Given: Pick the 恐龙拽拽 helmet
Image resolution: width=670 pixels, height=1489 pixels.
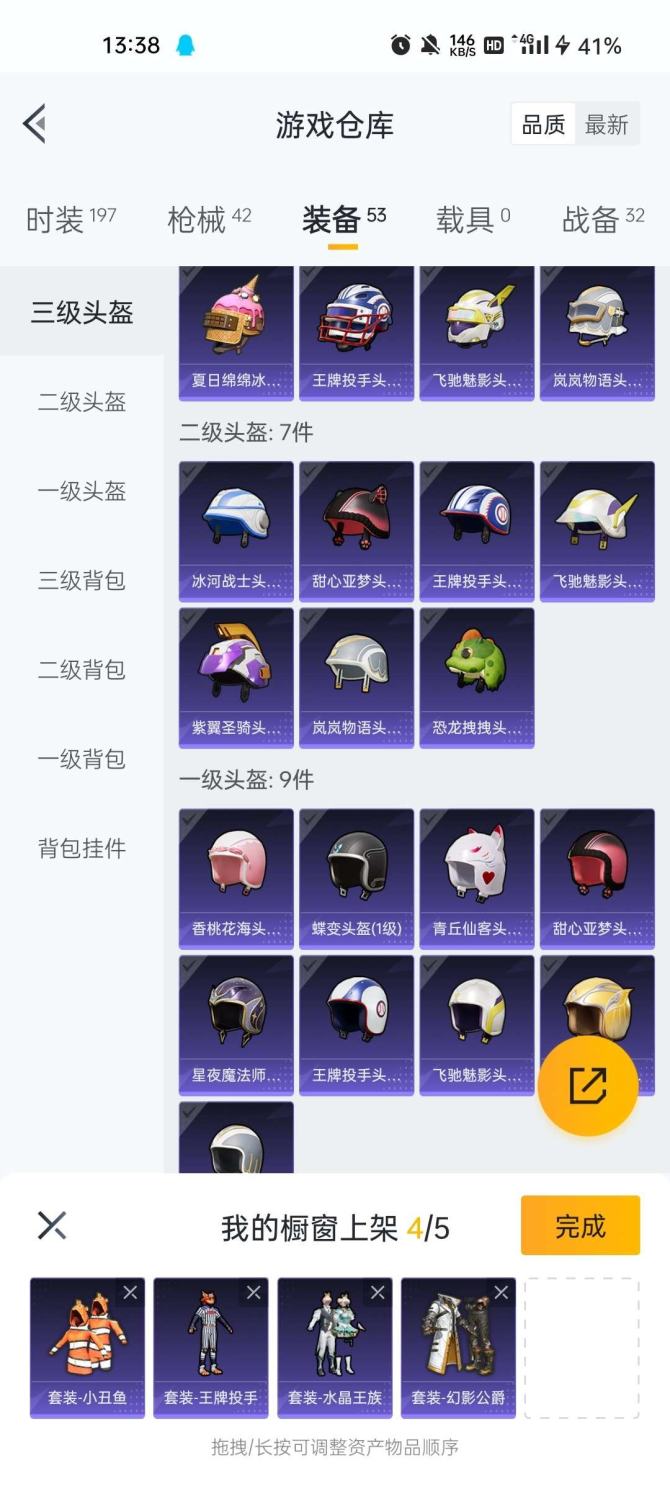Looking at the screenshot, I should [x=477, y=678].
